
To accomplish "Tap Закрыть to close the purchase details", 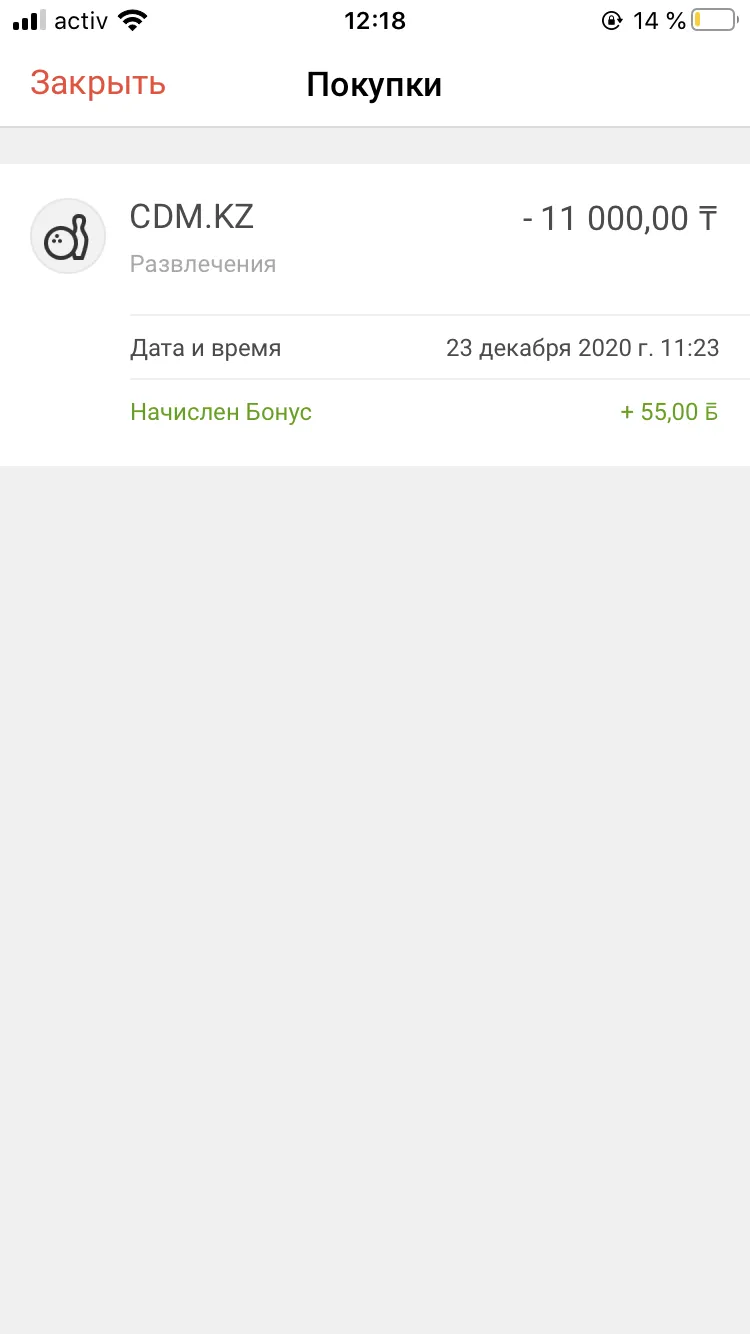I will point(98,84).
